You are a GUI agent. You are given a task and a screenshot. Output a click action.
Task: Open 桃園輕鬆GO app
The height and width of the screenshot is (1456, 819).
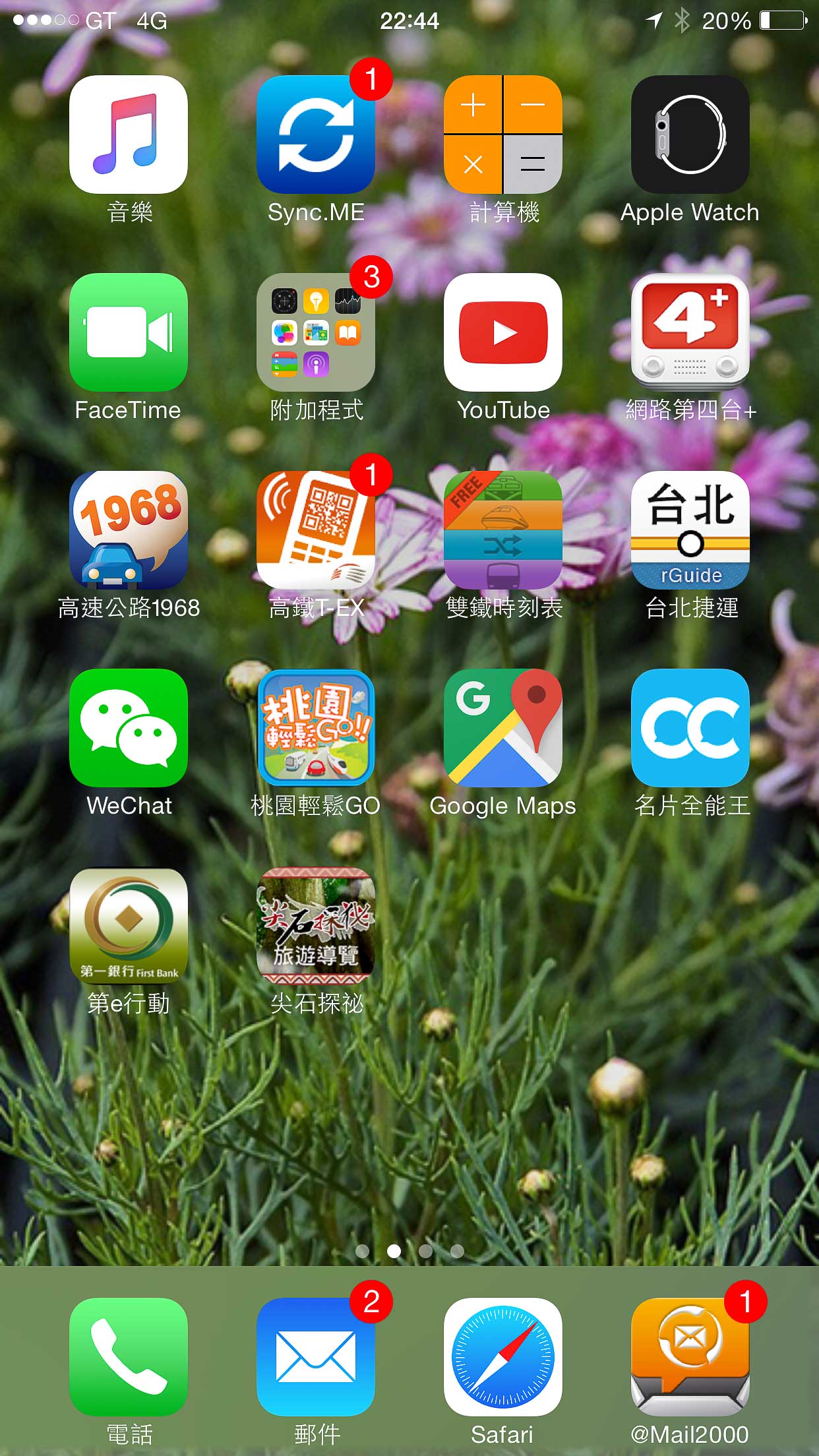(316, 728)
